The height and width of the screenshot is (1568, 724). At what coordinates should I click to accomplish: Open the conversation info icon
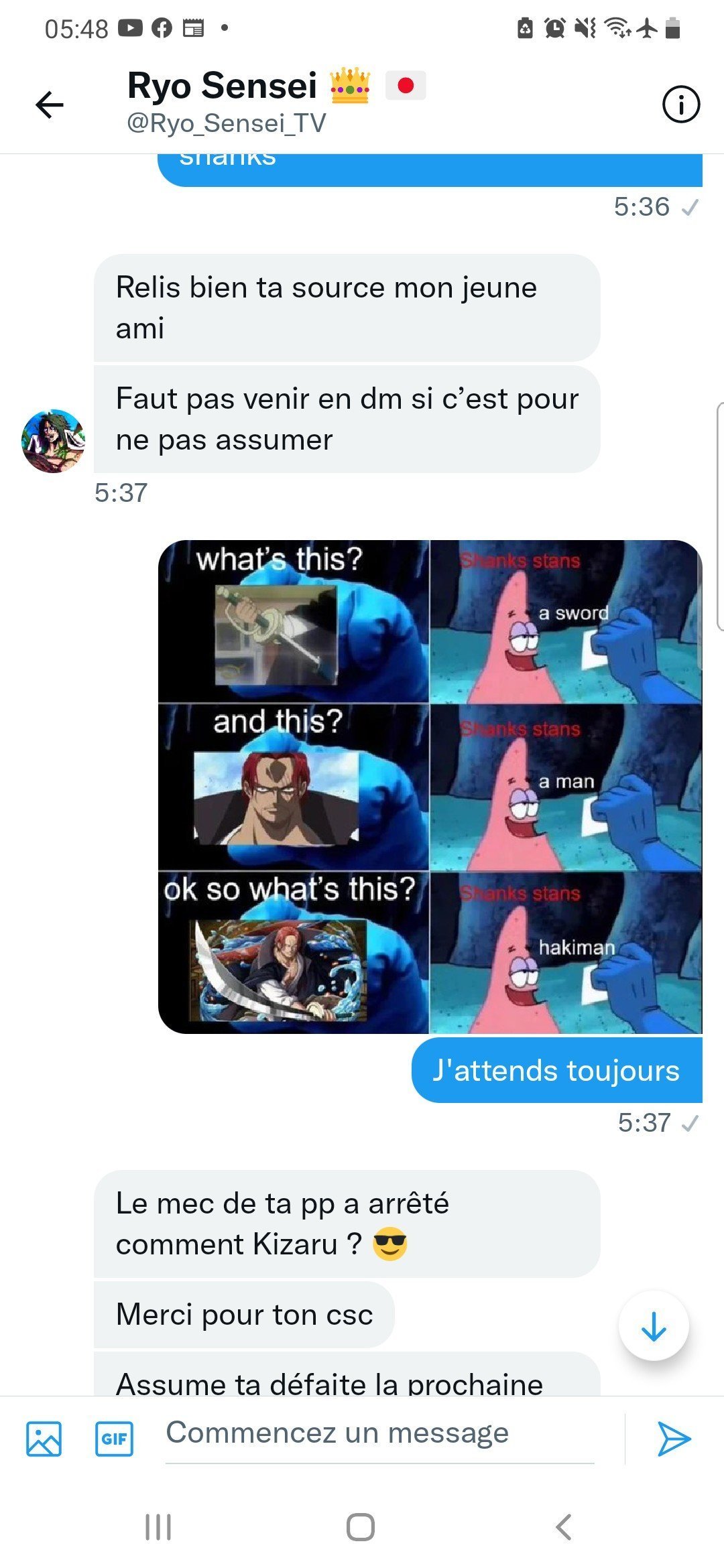click(680, 105)
